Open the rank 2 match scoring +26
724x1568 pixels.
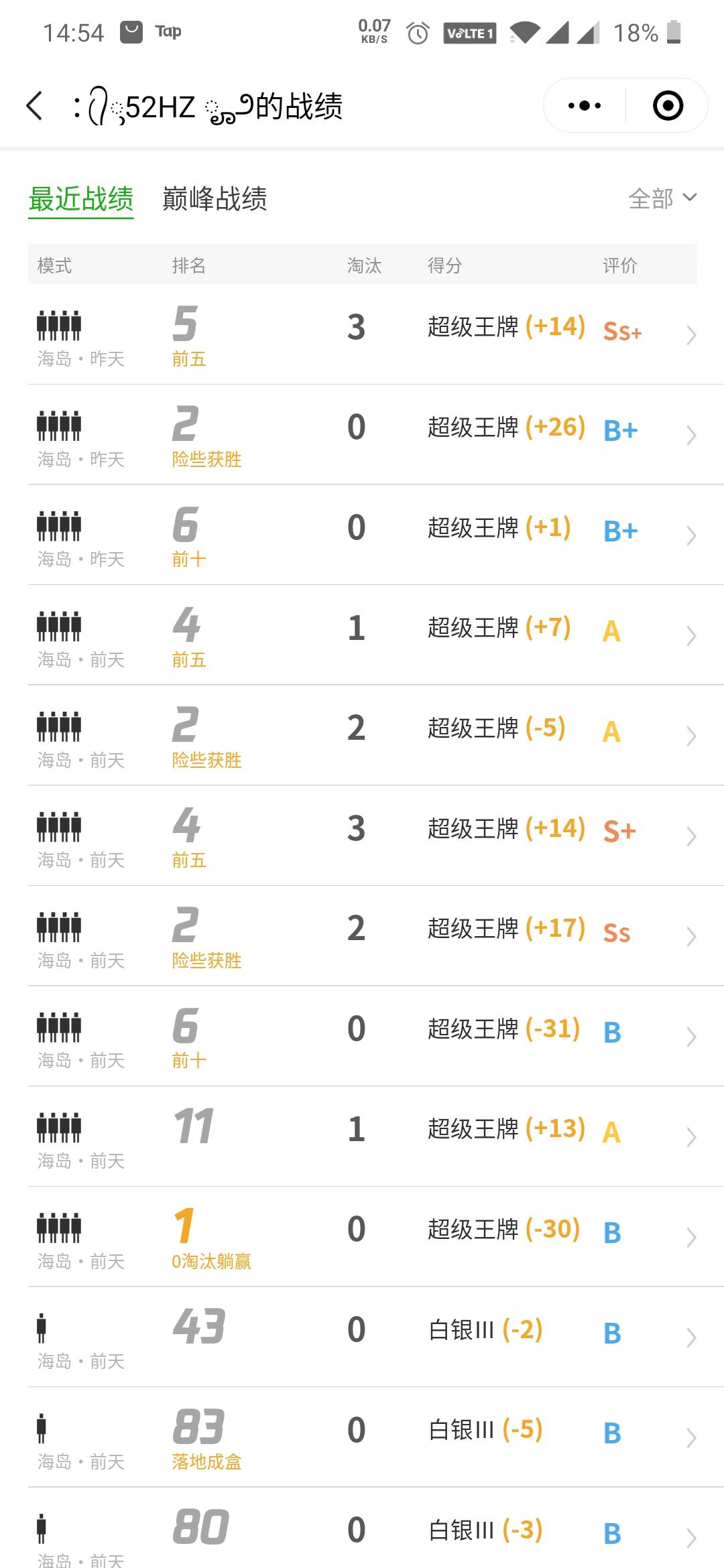pos(362,434)
